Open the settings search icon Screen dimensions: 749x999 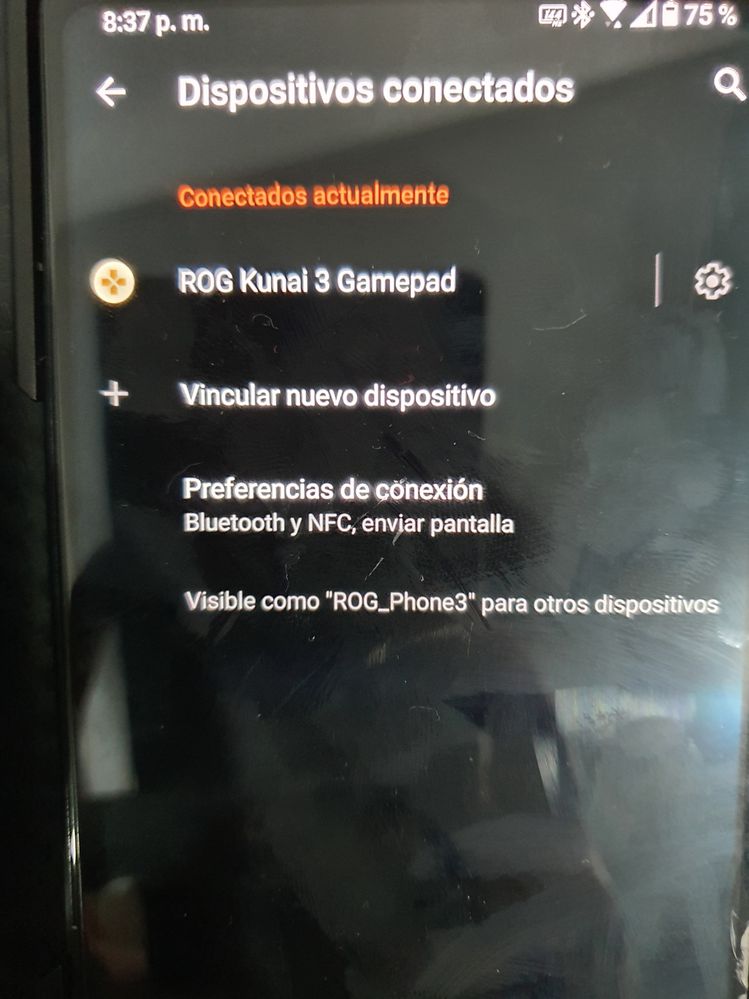(729, 85)
